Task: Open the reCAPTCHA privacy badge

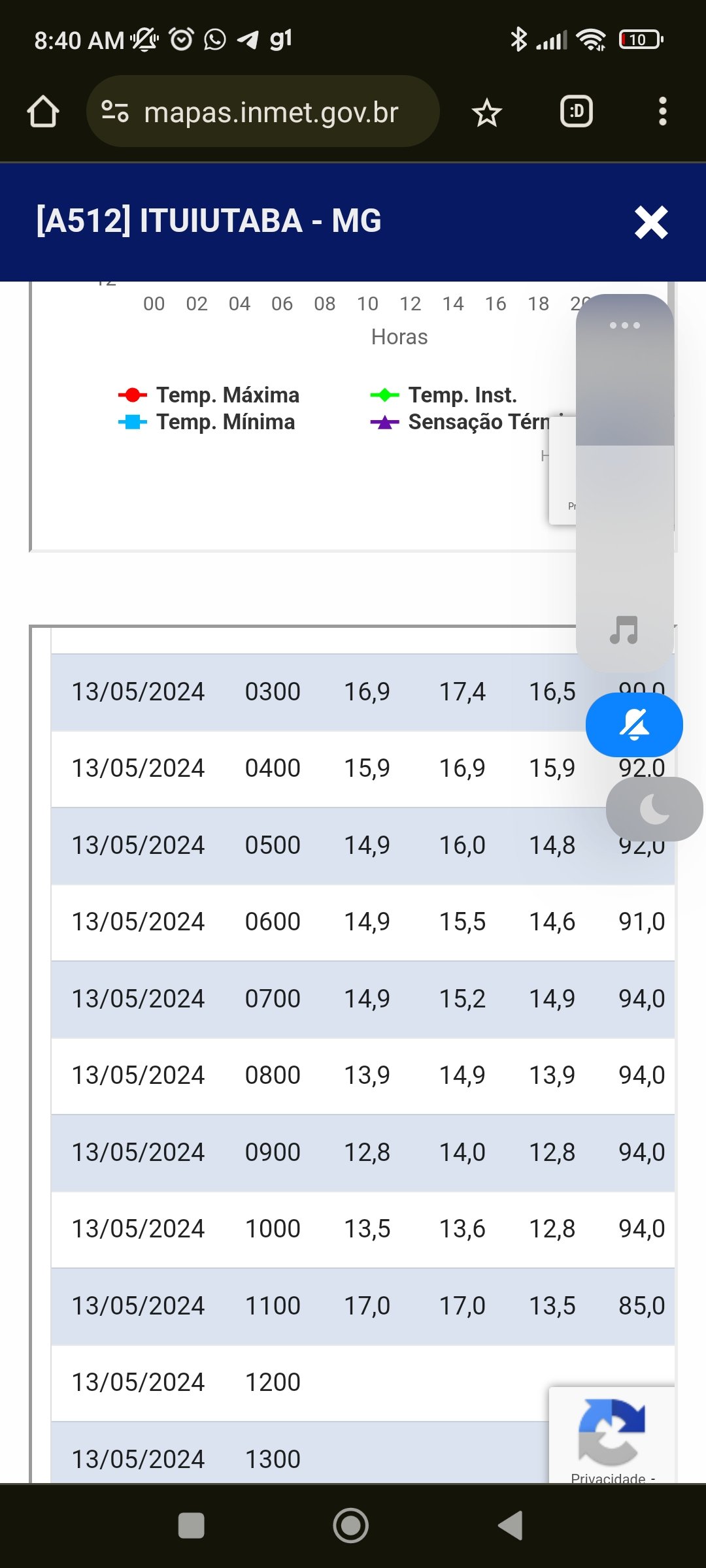Action: point(612,1435)
